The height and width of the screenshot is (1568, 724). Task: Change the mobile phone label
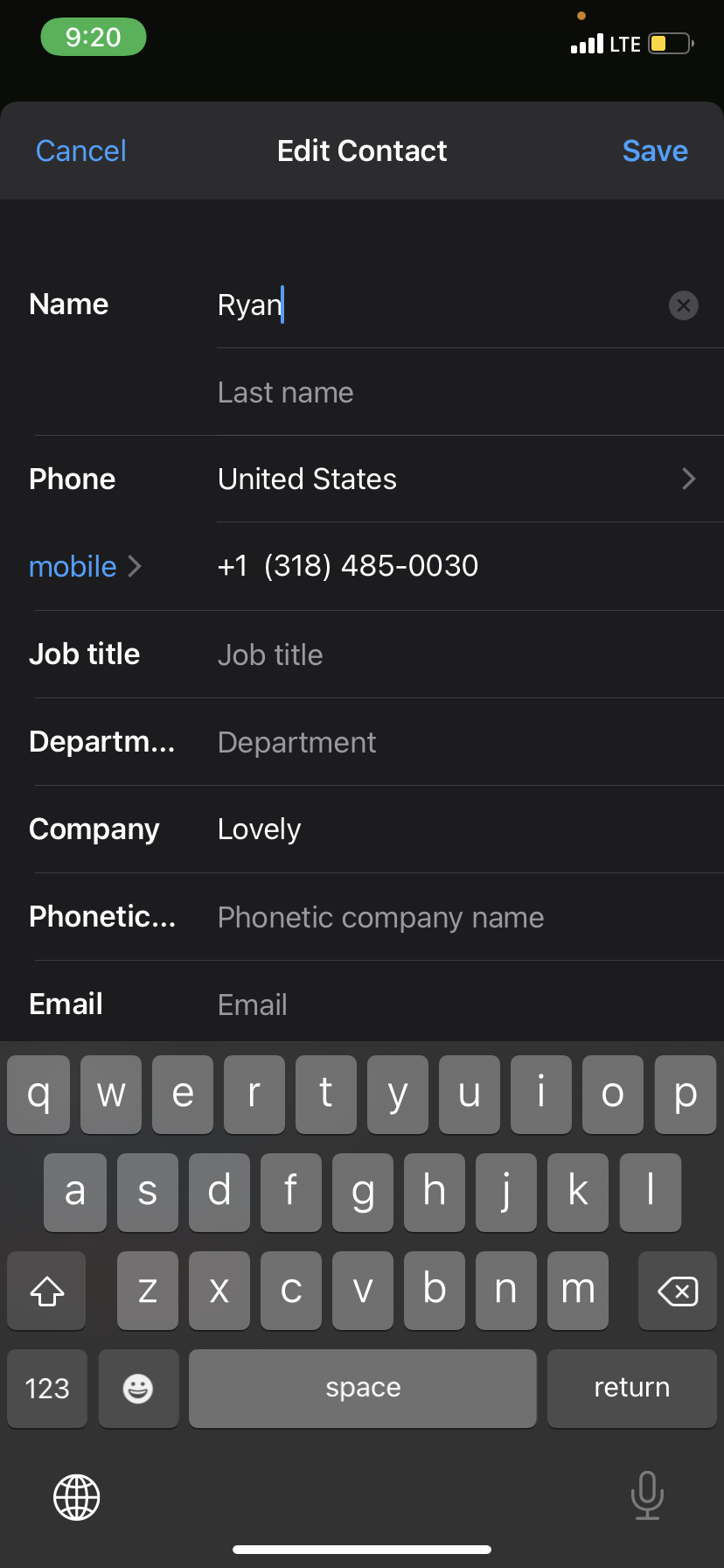(x=85, y=566)
